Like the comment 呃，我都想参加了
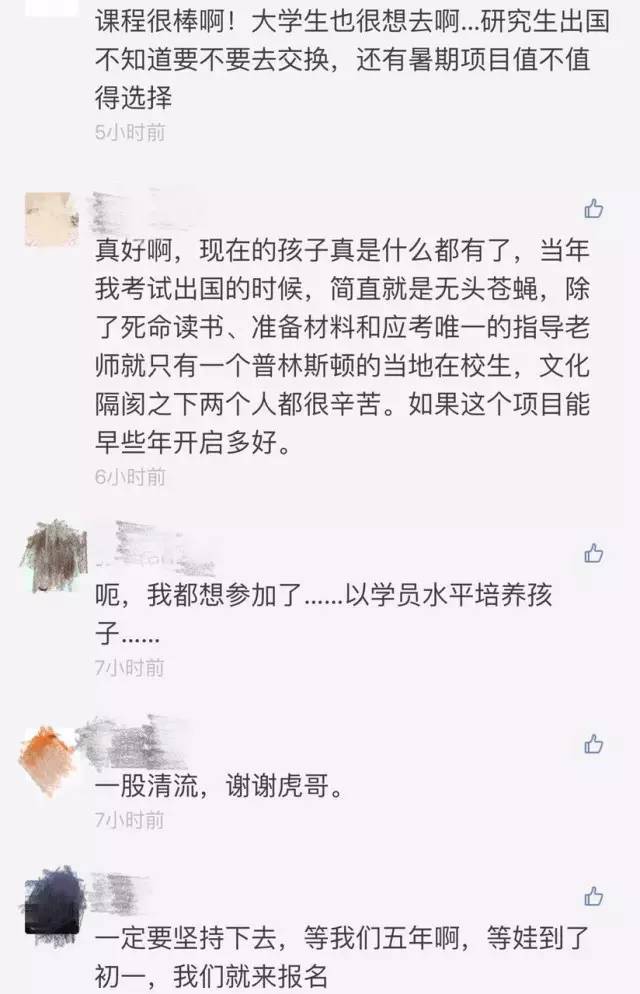 tap(594, 553)
